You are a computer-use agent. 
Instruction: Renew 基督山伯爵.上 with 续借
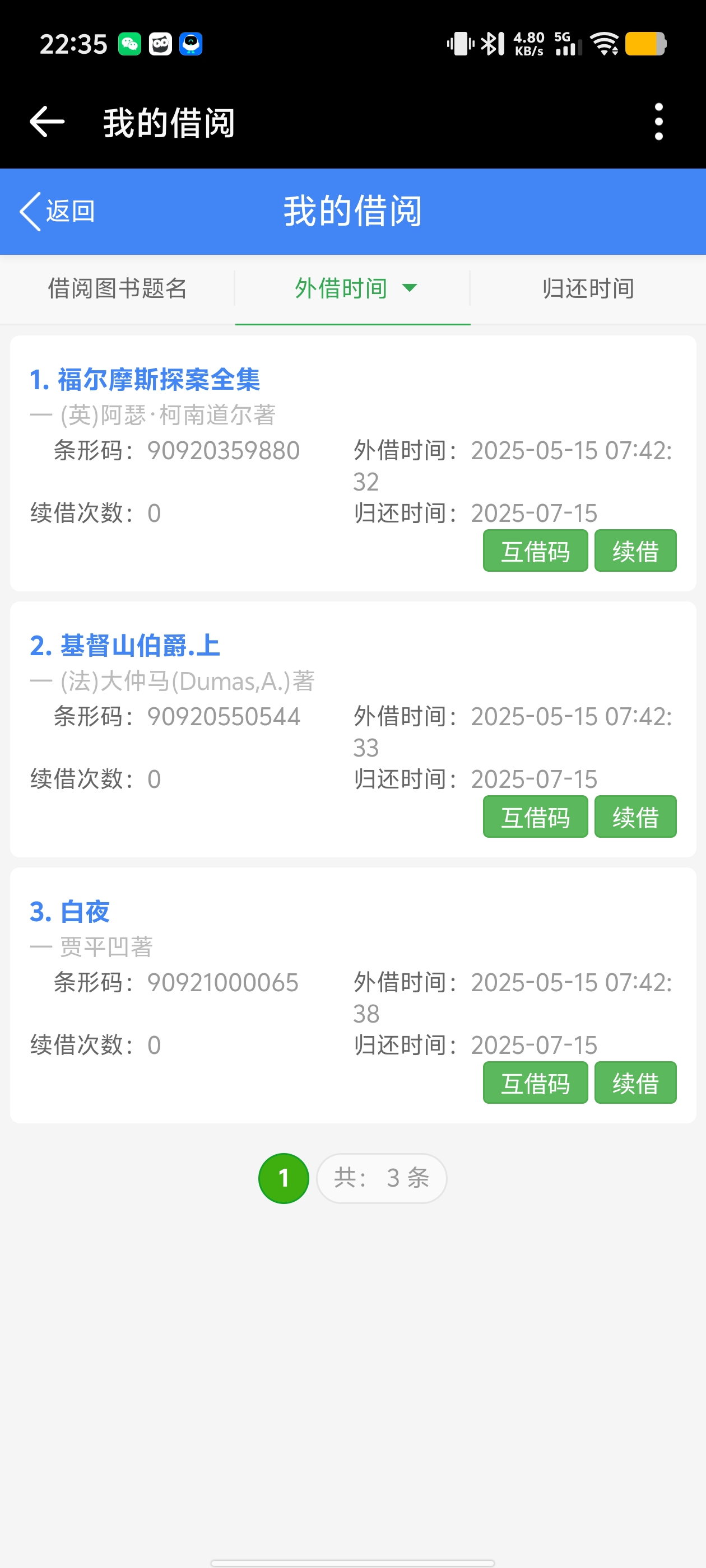(x=635, y=817)
